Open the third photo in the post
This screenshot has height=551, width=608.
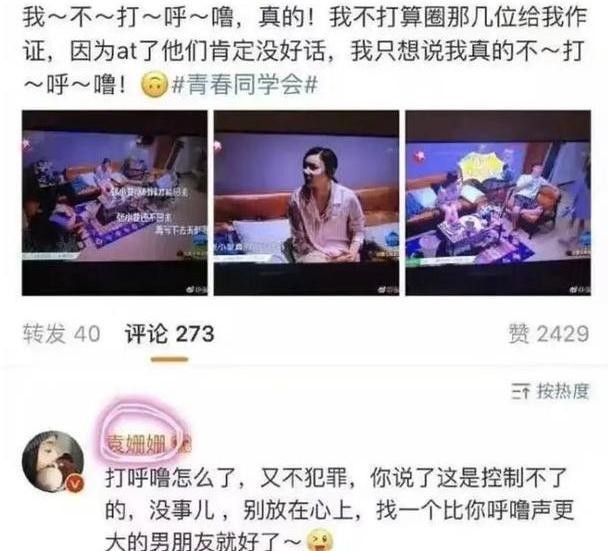click(497, 203)
